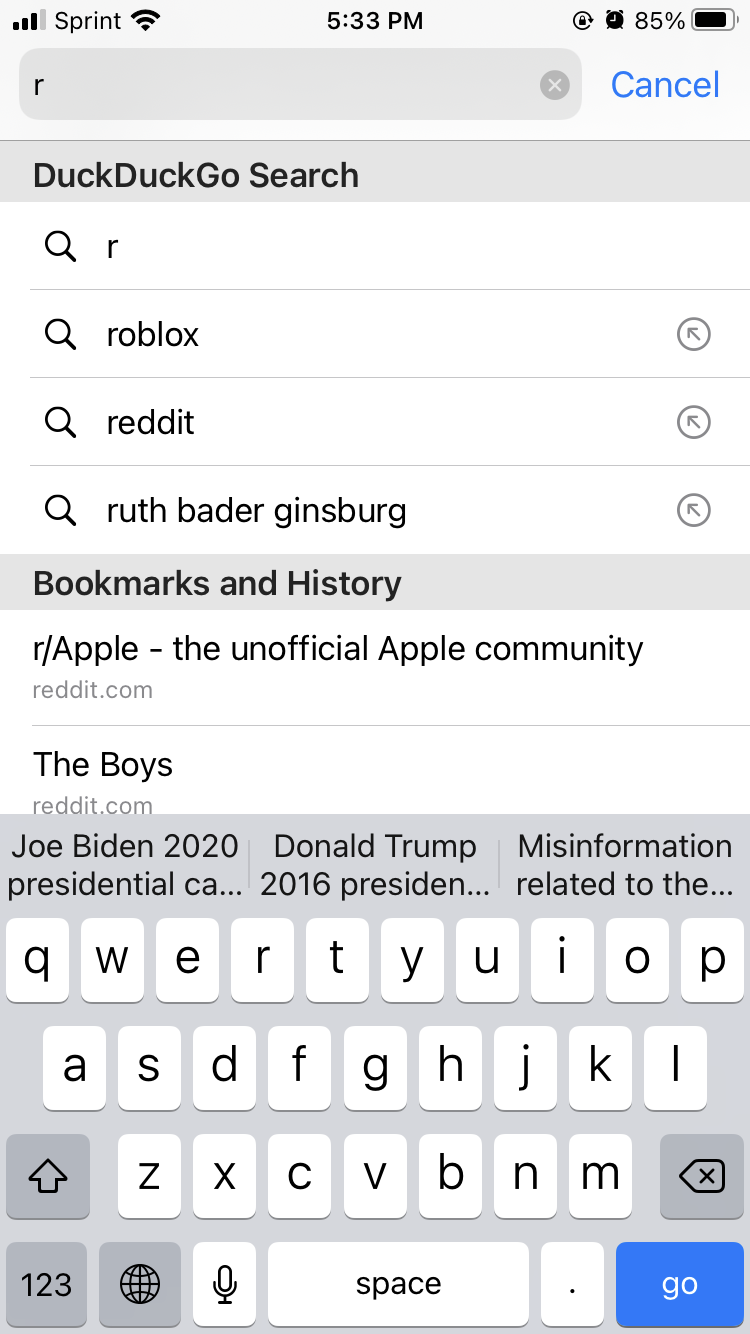Start dictation with the microphone key
The width and height of the screenshot is (750, 1334).
point(224,1284)
